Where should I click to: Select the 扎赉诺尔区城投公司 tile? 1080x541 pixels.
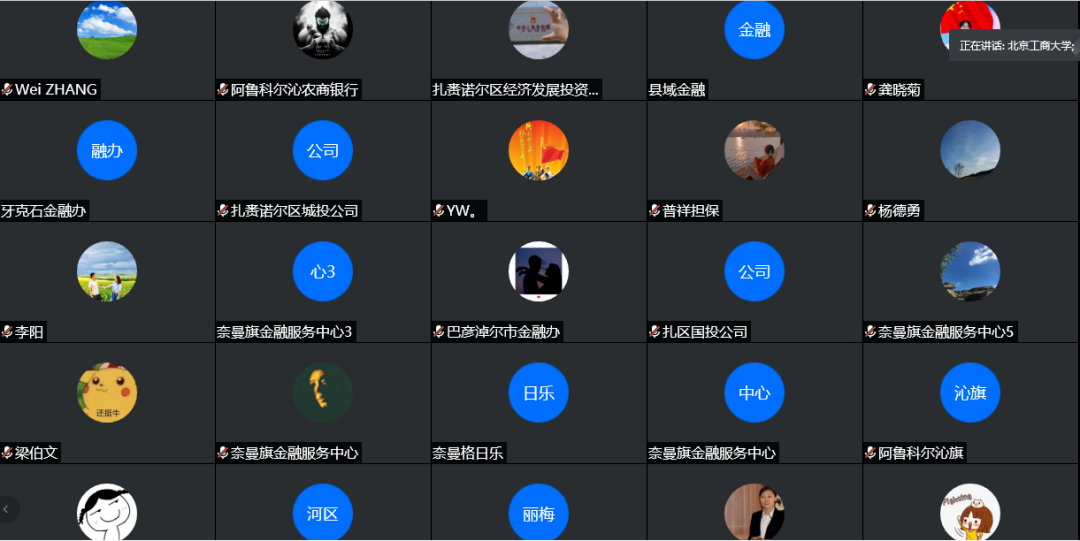(322, 160)
